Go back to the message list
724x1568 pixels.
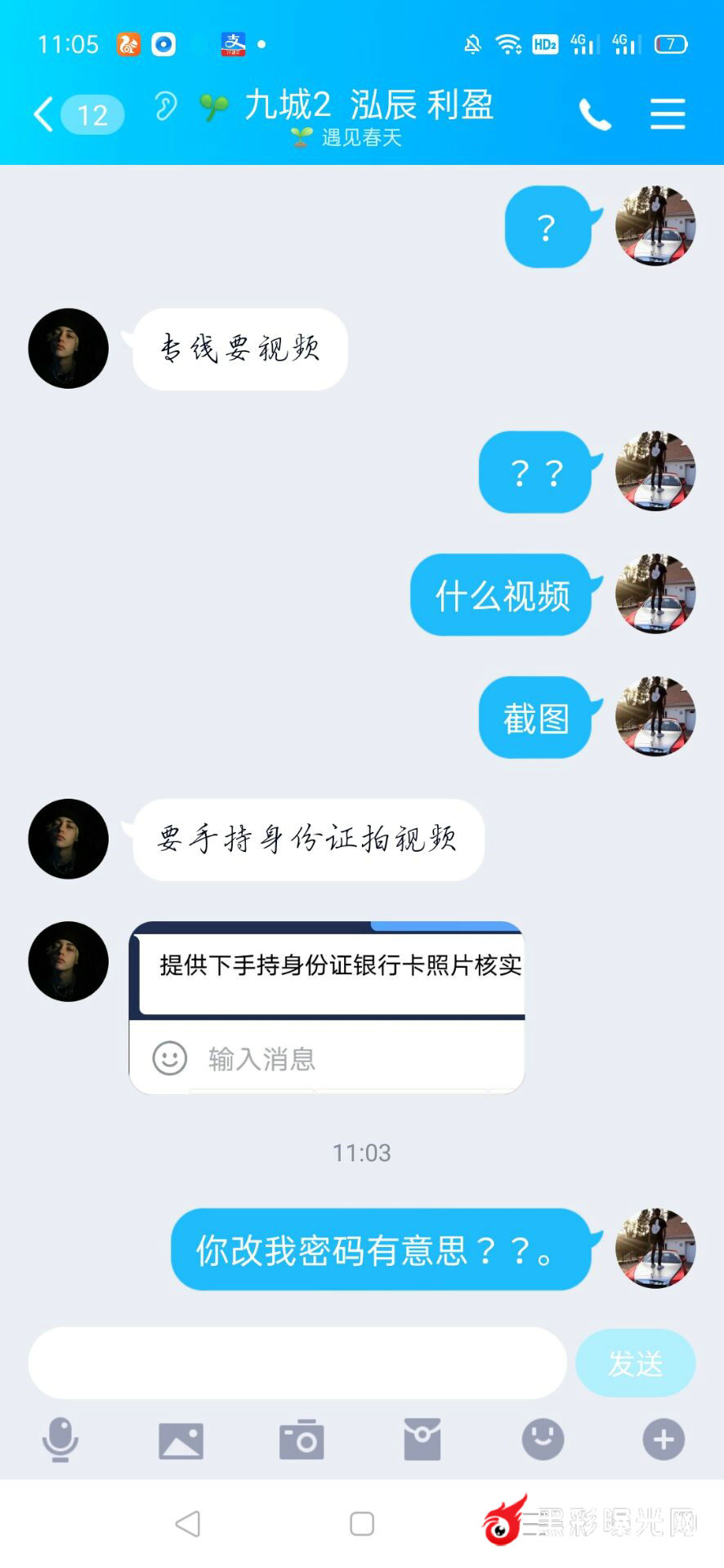(x=45, y=114)
